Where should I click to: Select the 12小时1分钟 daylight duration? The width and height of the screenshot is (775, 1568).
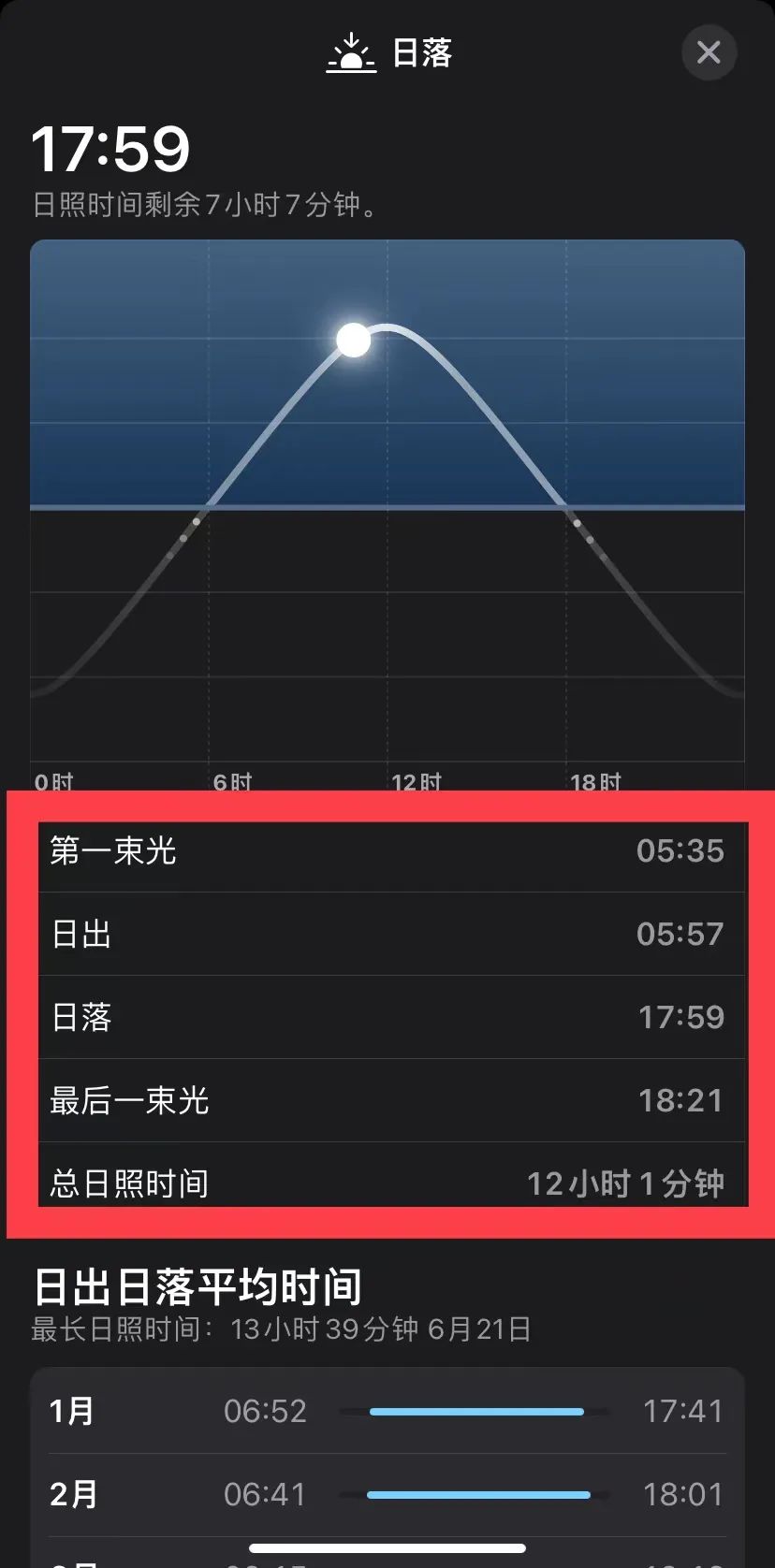tap(625, 1183)
